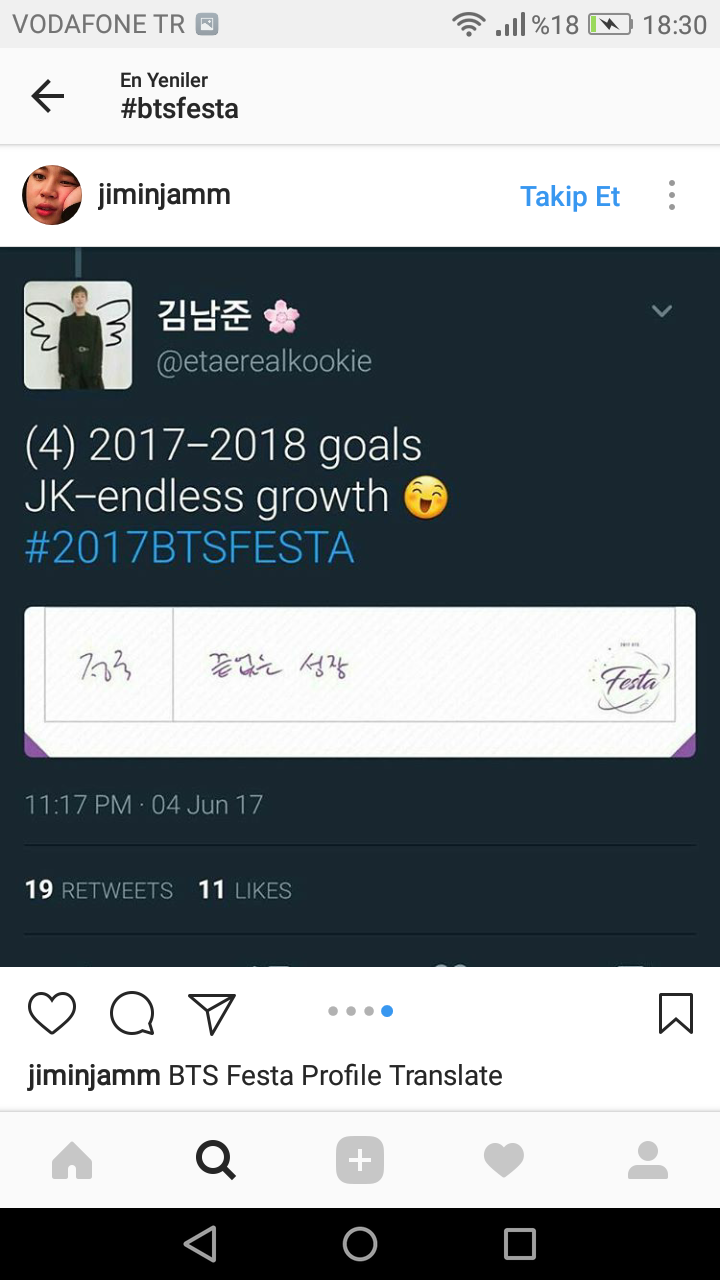Tap the jiminjamm username in the caption
The width and height of the screenshot is (720, 1280).
pyautogui.click(x=94, y=1076)
